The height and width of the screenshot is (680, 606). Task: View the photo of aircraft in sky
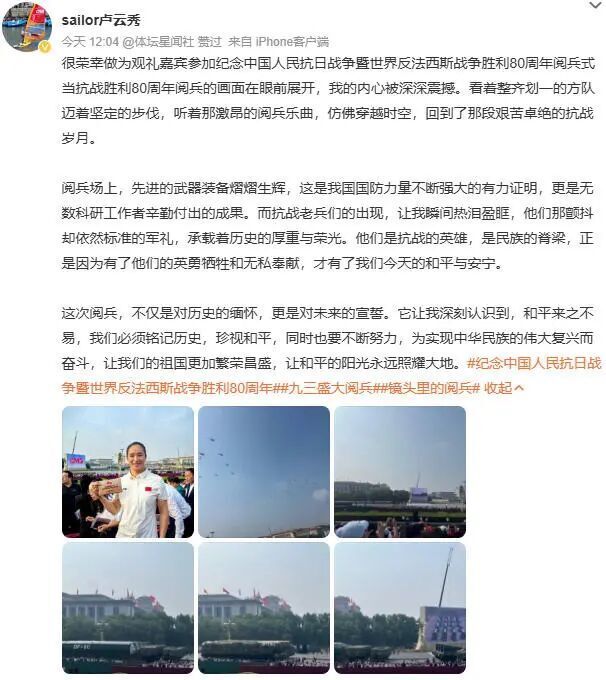pyautogui.click(x=263, y=471)
